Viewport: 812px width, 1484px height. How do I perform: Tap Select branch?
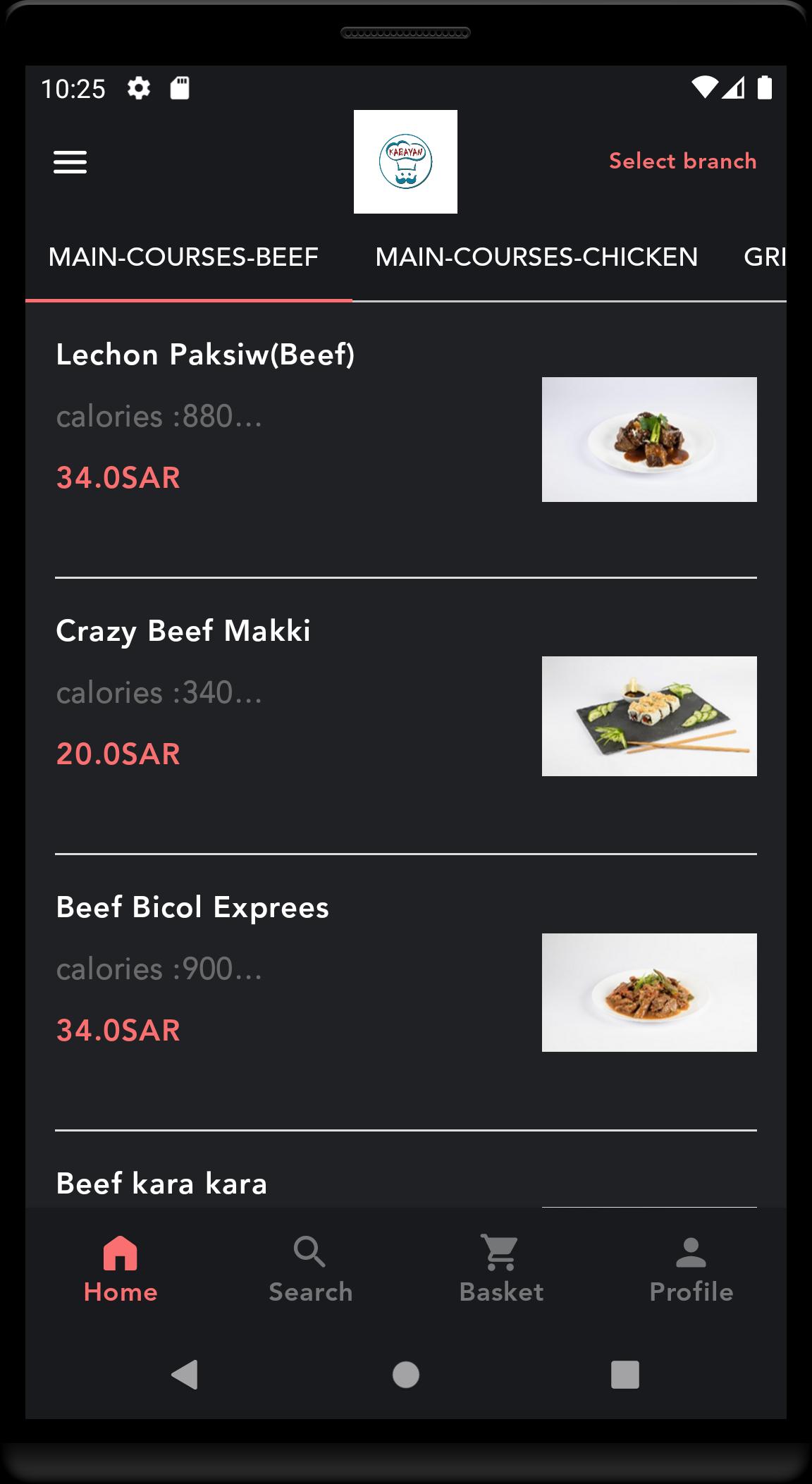pyautogui.click(x=682, y=161)
